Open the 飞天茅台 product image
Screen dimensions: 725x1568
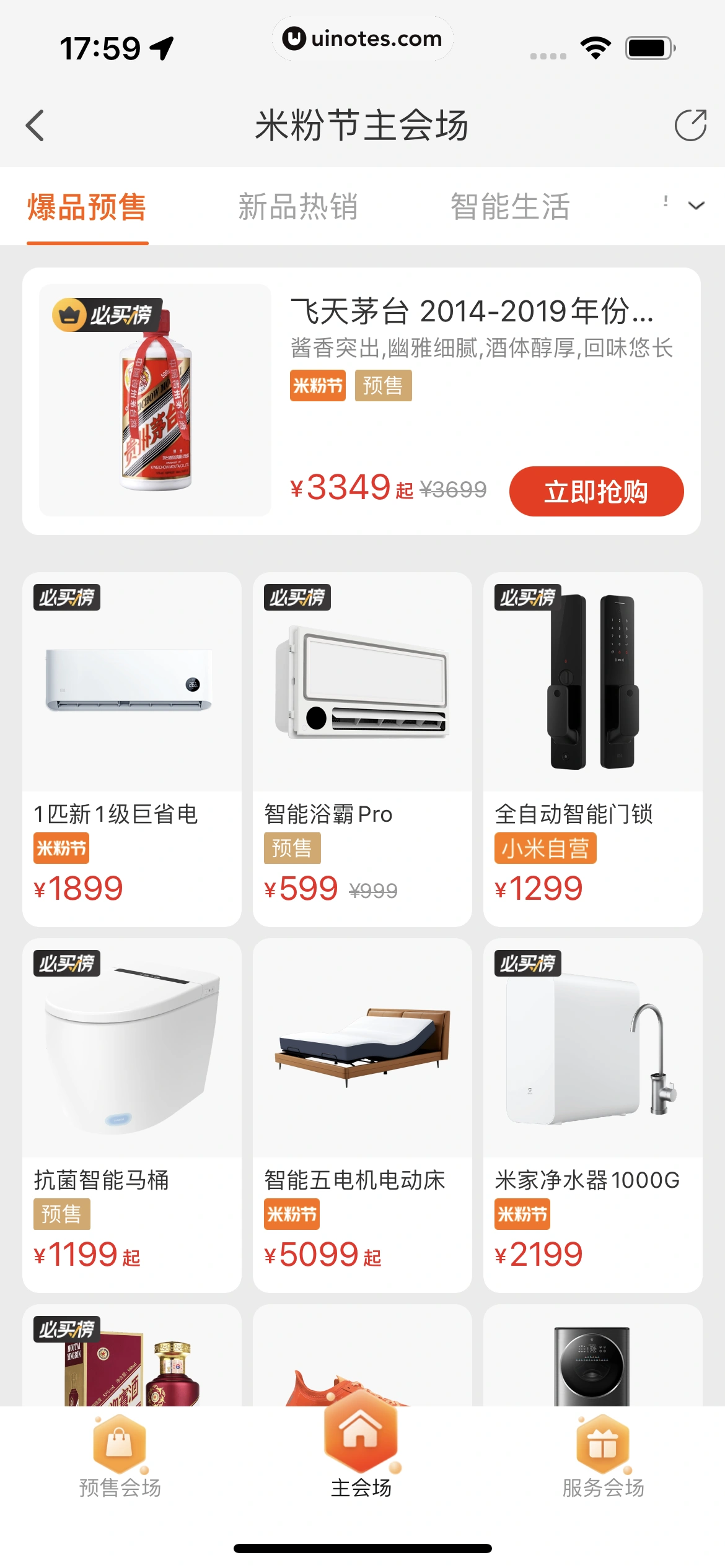155,401
